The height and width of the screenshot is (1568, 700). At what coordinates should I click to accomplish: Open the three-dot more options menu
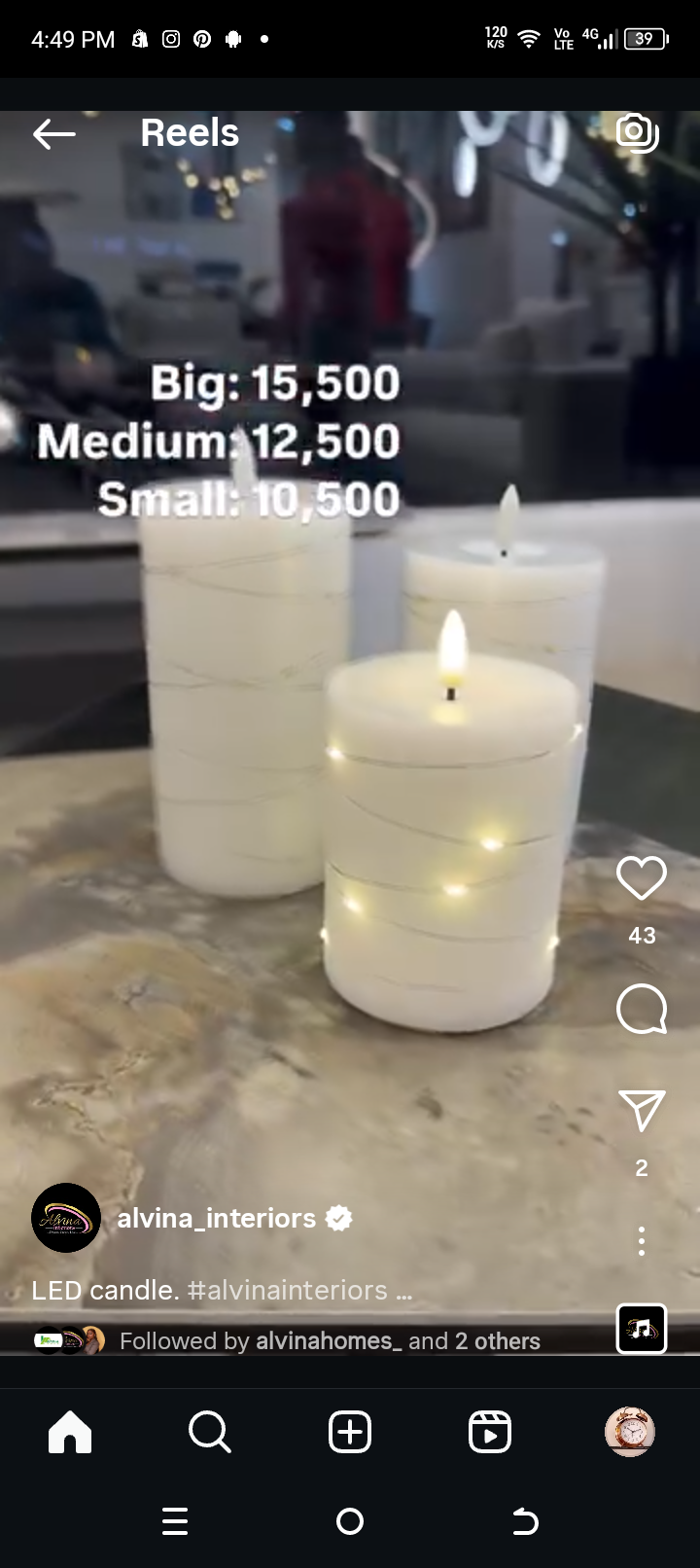coord(642,1241)
